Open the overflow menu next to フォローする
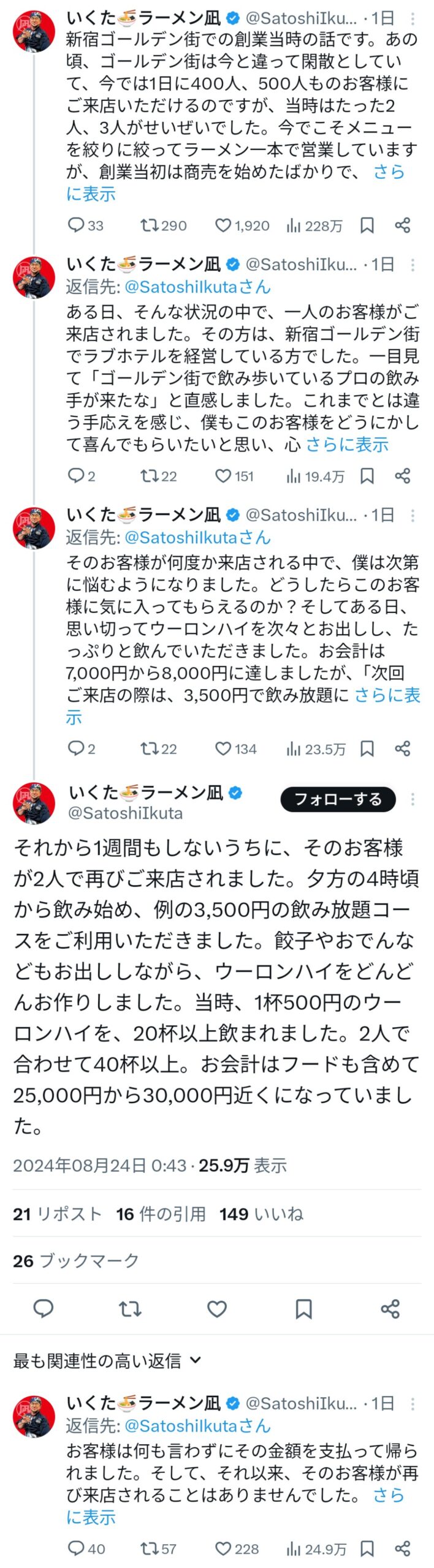Viewport: 434px width, 1568px height. [x=413, y=799]
